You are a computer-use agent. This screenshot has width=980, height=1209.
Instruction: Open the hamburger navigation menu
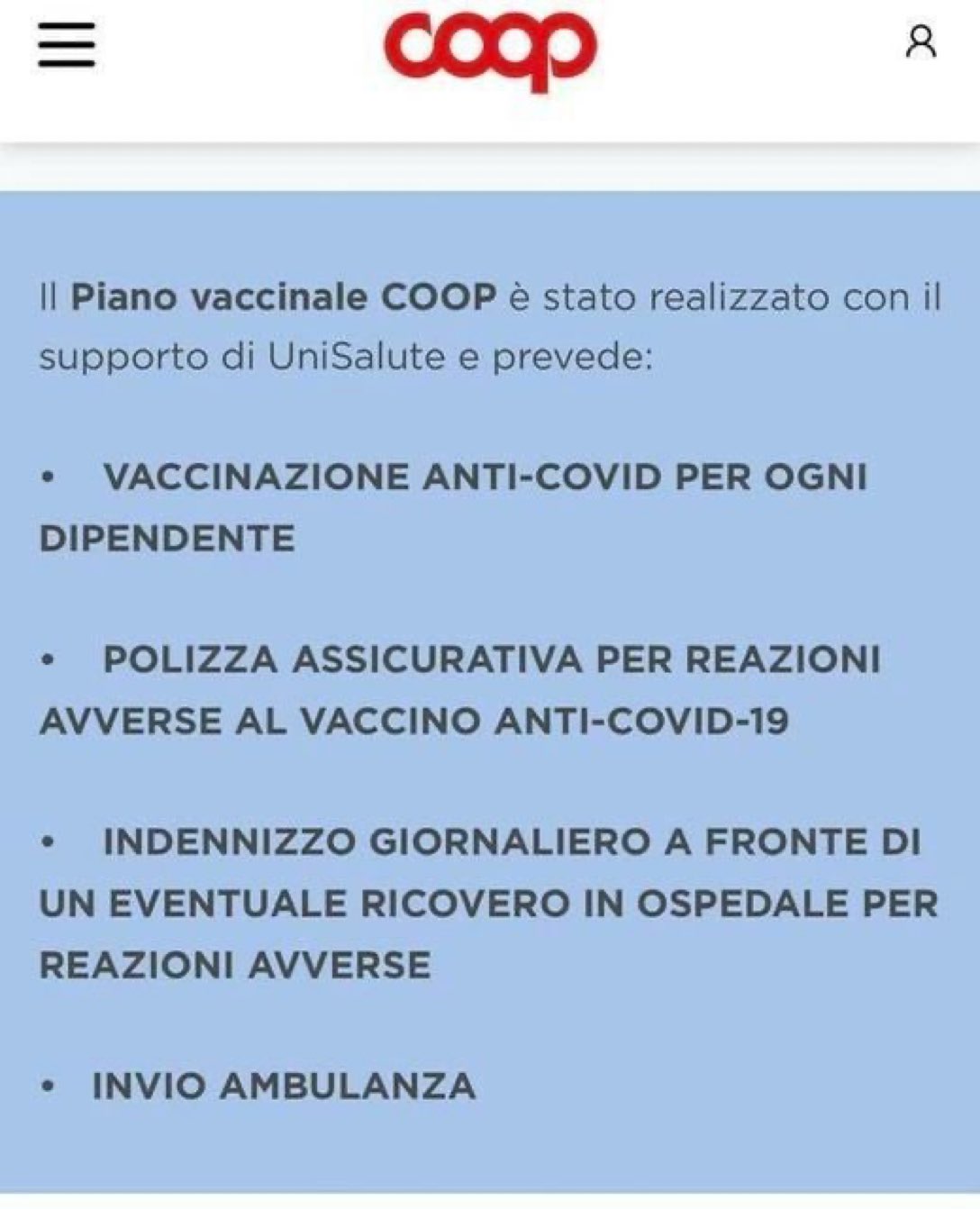pos(66,44)
